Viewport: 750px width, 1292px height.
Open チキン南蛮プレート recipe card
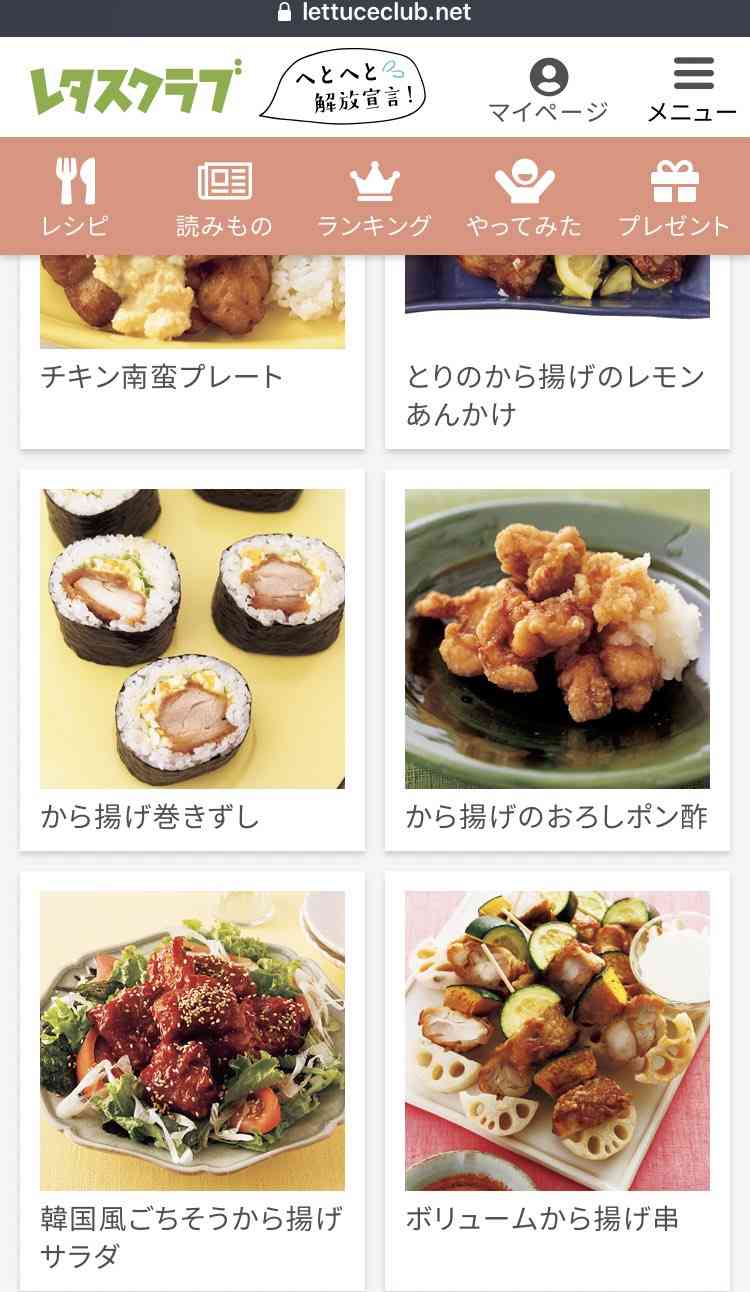tap(192, 352)
